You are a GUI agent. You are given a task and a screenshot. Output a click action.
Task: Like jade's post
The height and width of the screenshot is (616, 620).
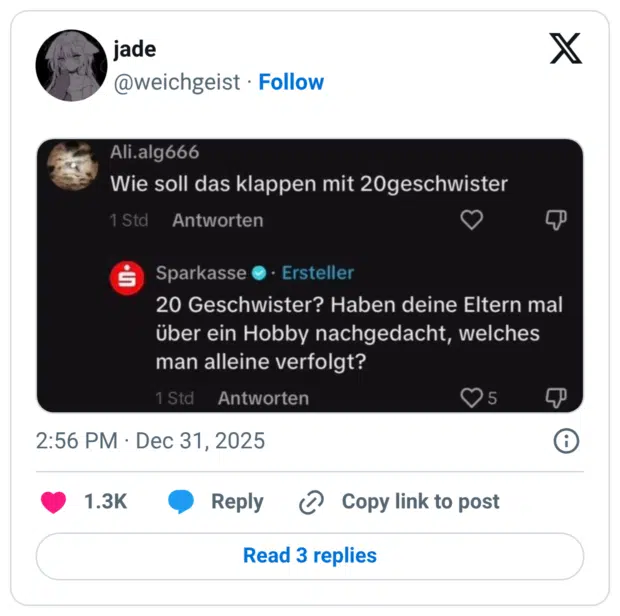[x=53, y=502]
